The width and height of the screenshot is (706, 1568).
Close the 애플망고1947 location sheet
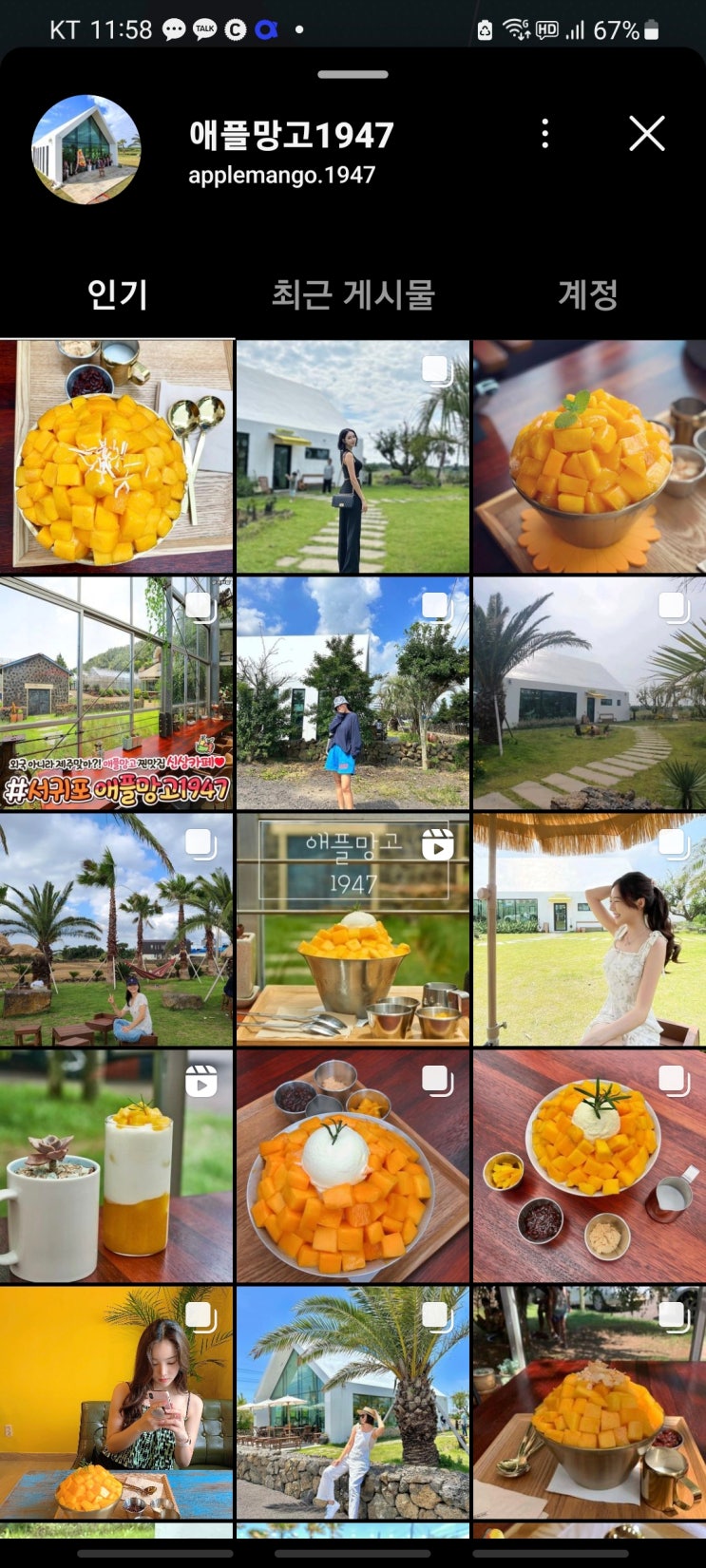pos(647,134)
